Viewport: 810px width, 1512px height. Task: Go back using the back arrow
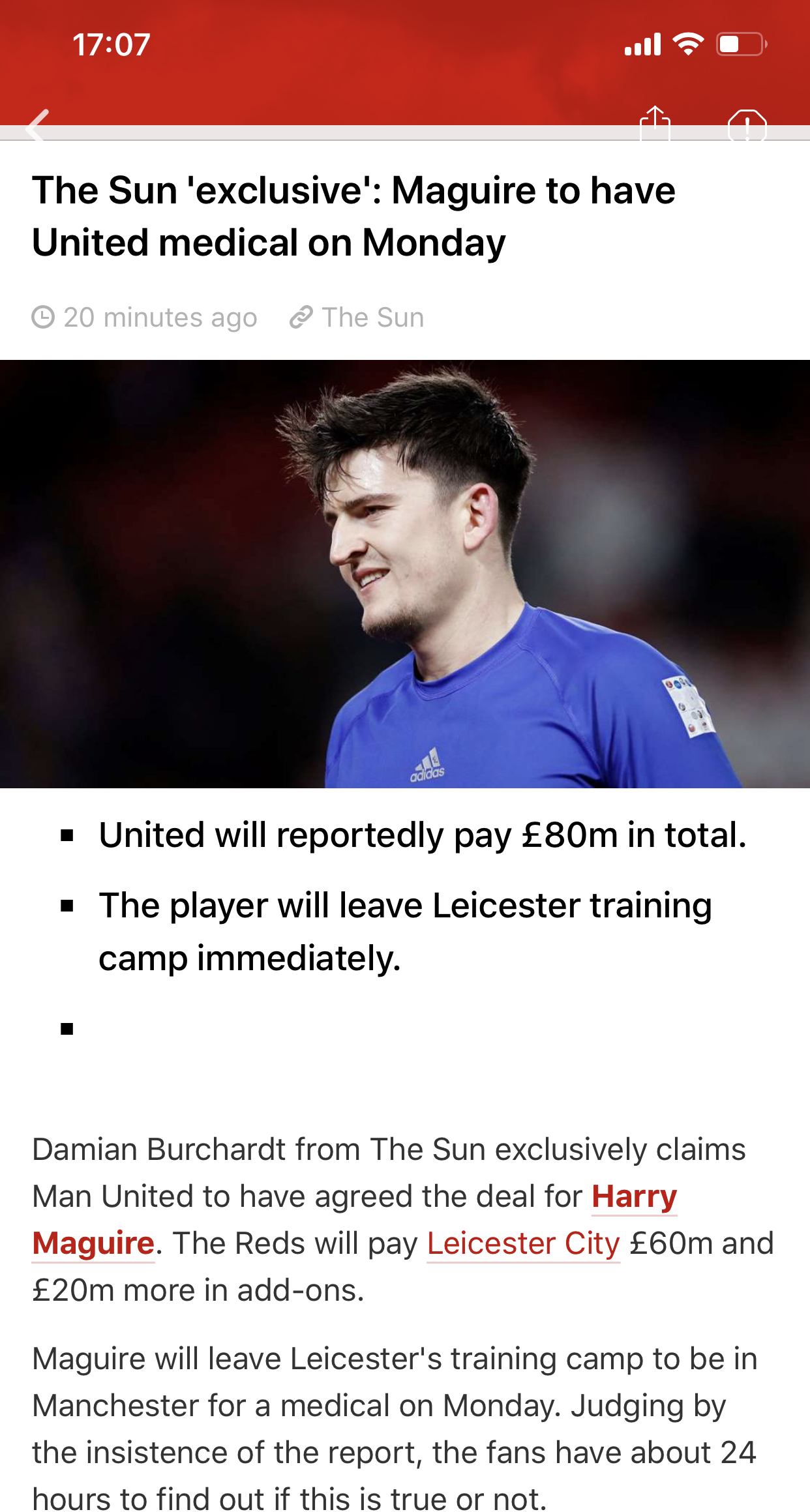click(x=38, y=124)
